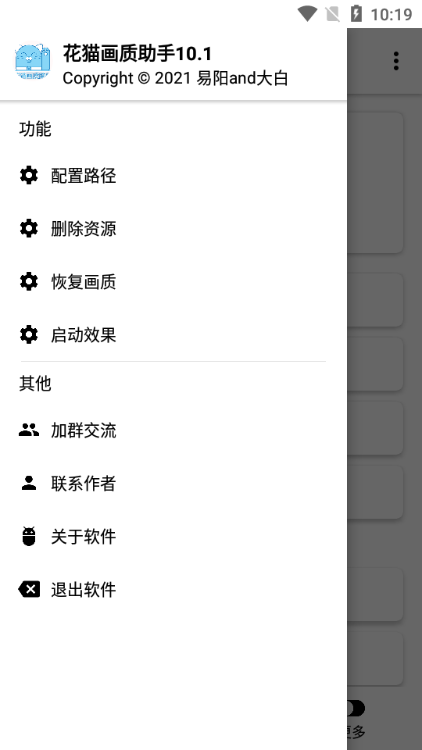
Task: Open 联系作者 to contact the author
Action: tap(173, 484)
